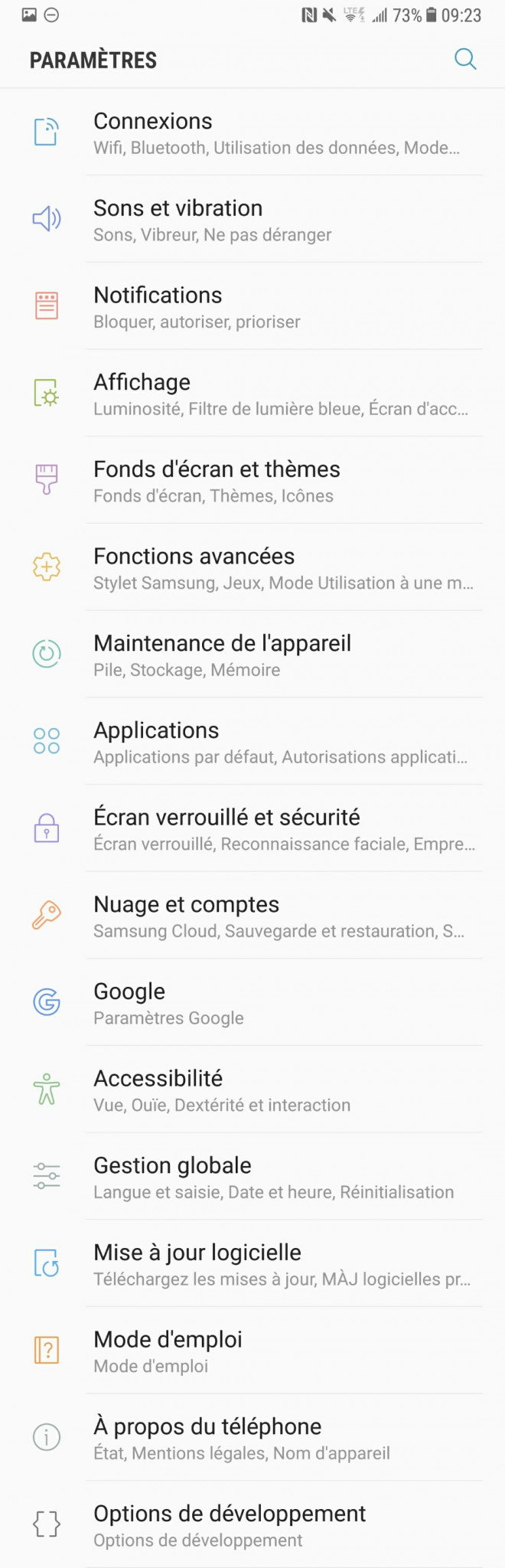Open Maintenance de l'appareil

(252, 655)
